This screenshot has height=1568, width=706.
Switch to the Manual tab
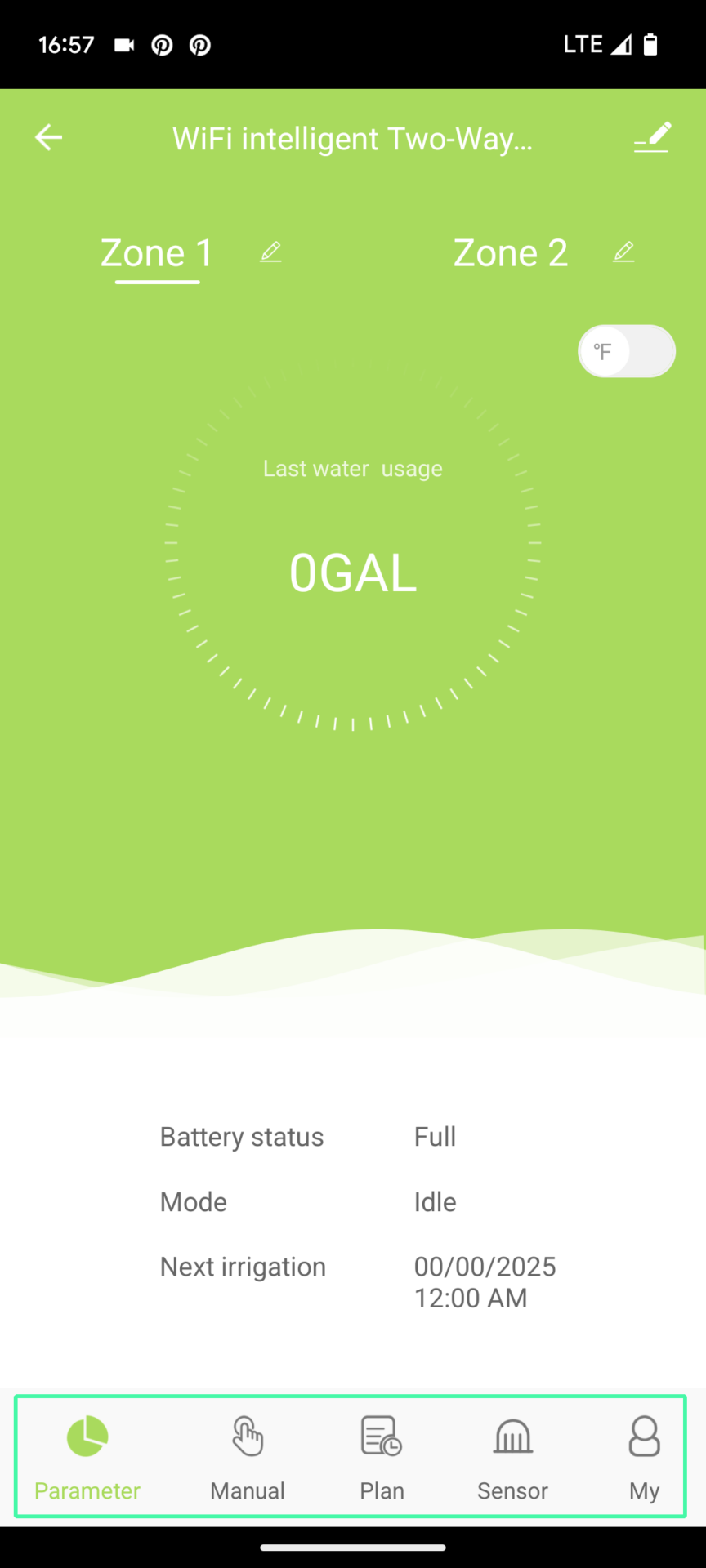click(x=248, y=1458)
